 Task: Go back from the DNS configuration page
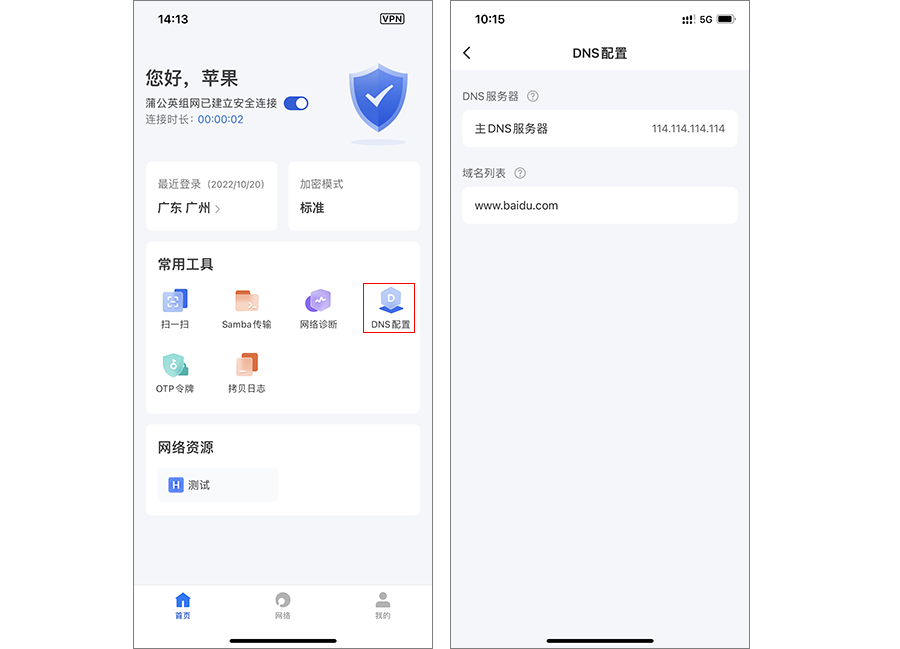pos(467,53)
